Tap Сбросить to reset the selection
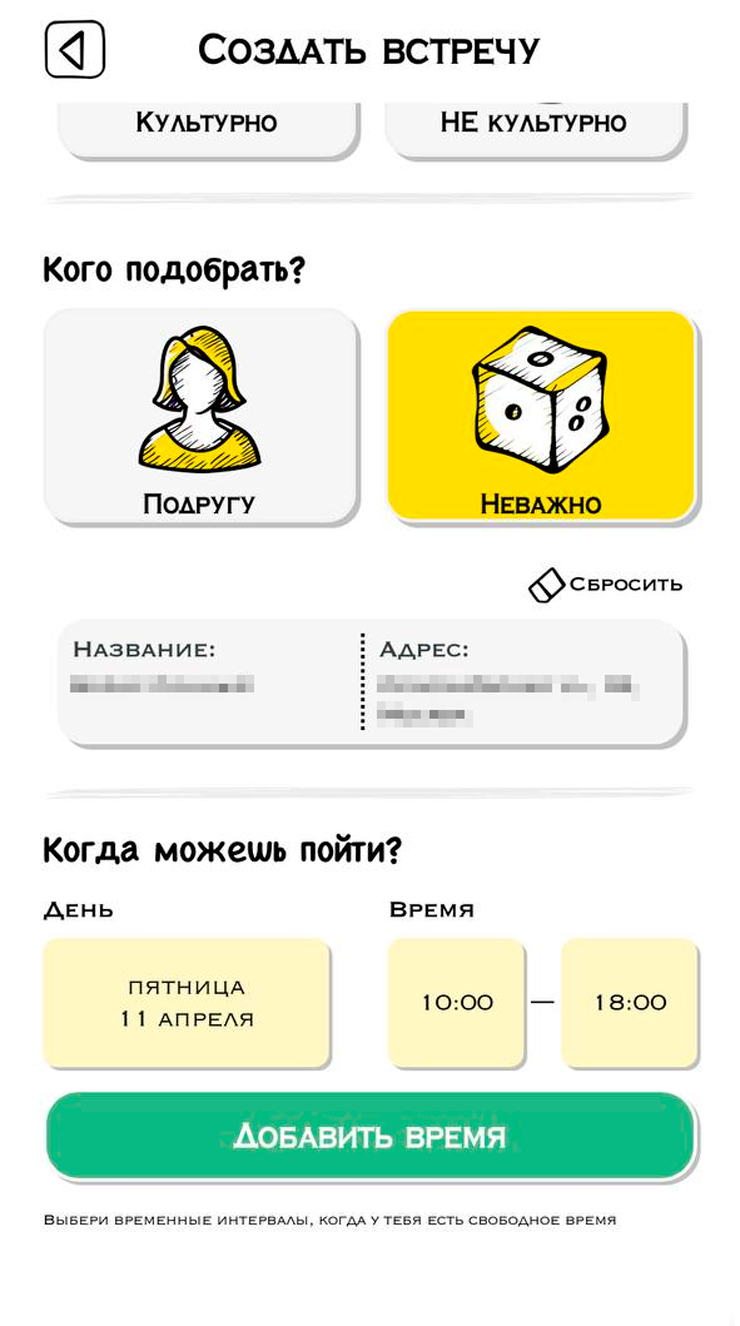Screen dimensions: 740x1326 [606, 585]
